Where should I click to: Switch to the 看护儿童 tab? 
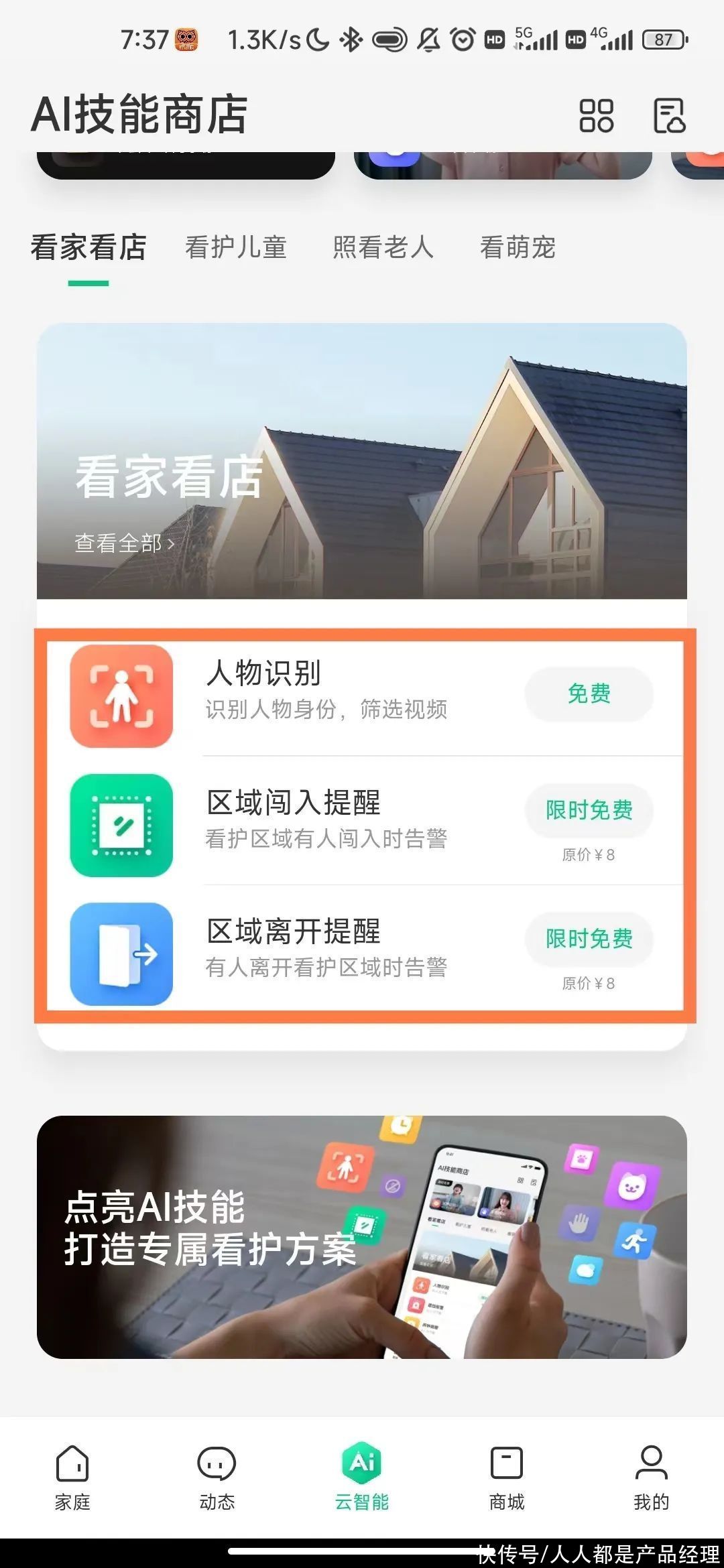coord(236,247)
